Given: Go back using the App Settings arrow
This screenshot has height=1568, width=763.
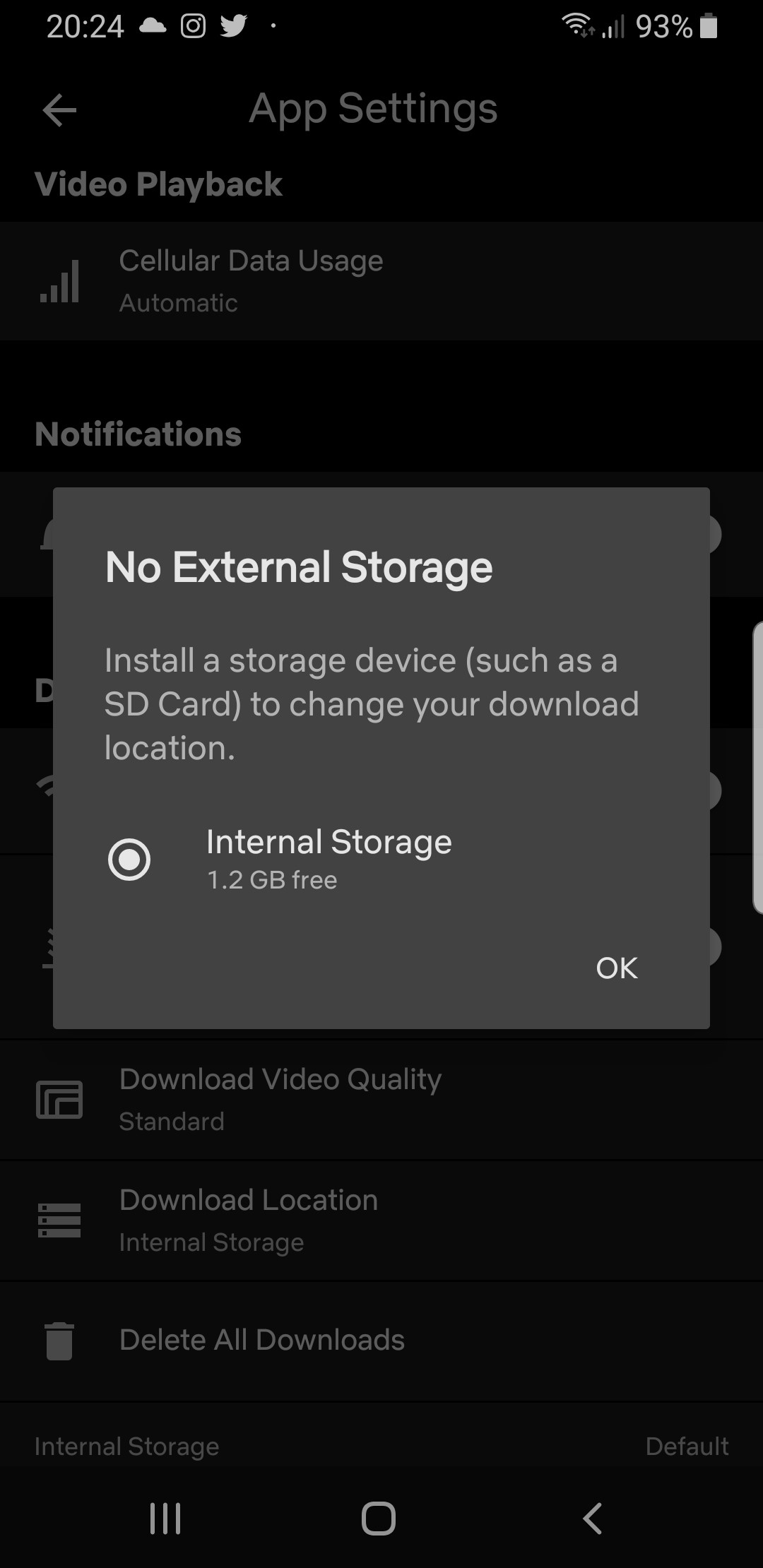Looking at the screenshot, I should [59, 110].
